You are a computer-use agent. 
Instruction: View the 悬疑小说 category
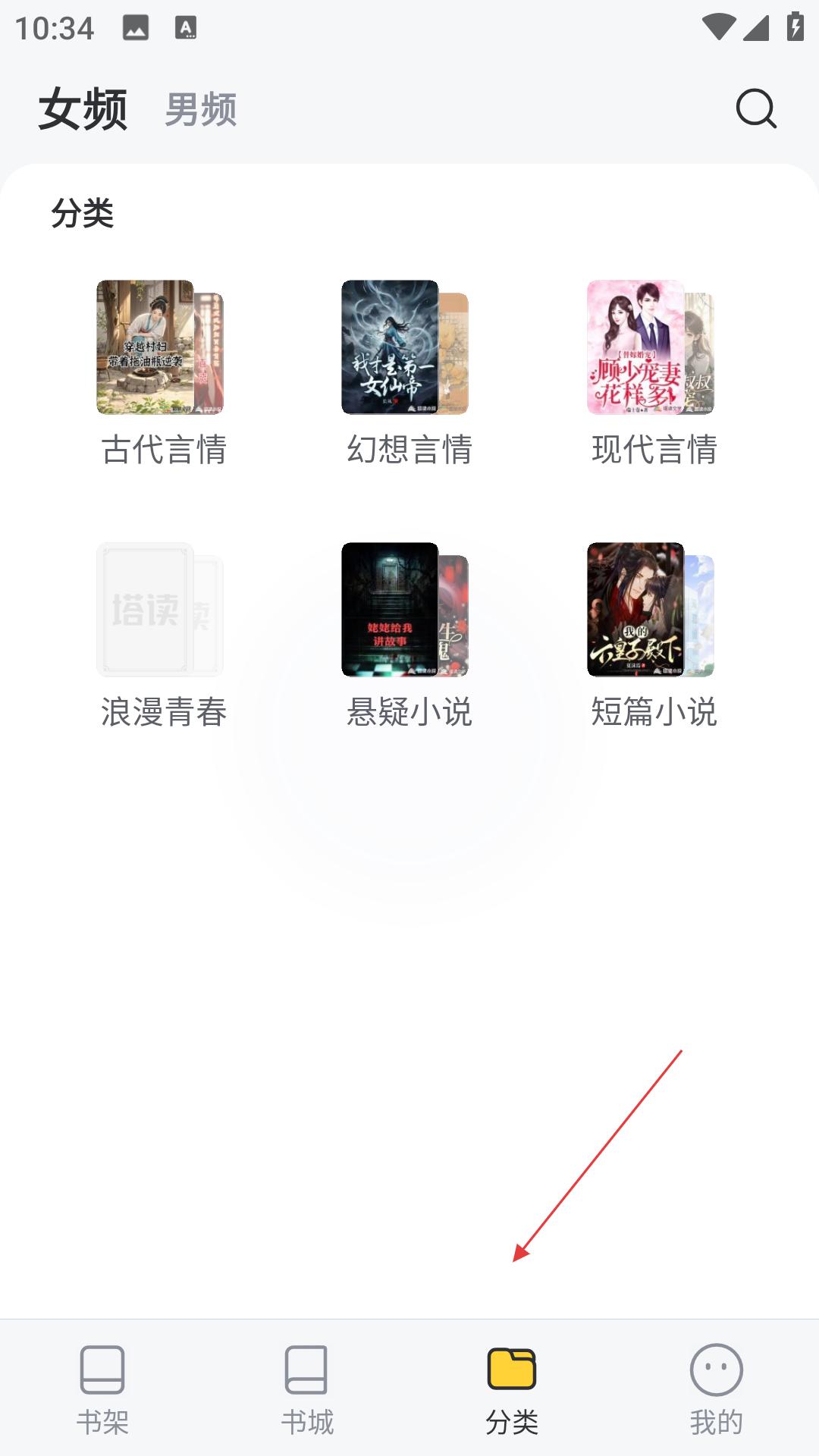409,635
